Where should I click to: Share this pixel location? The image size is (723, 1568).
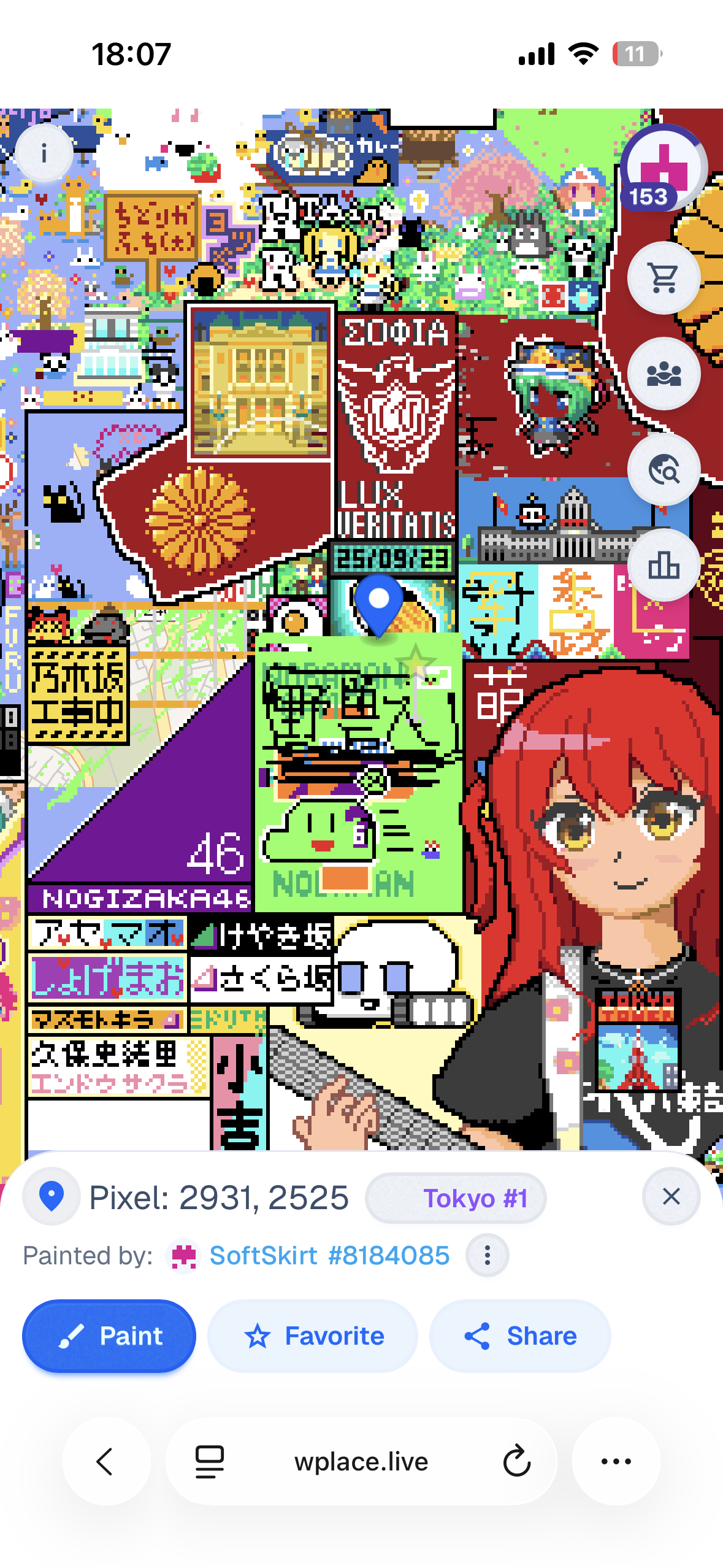520,1336
